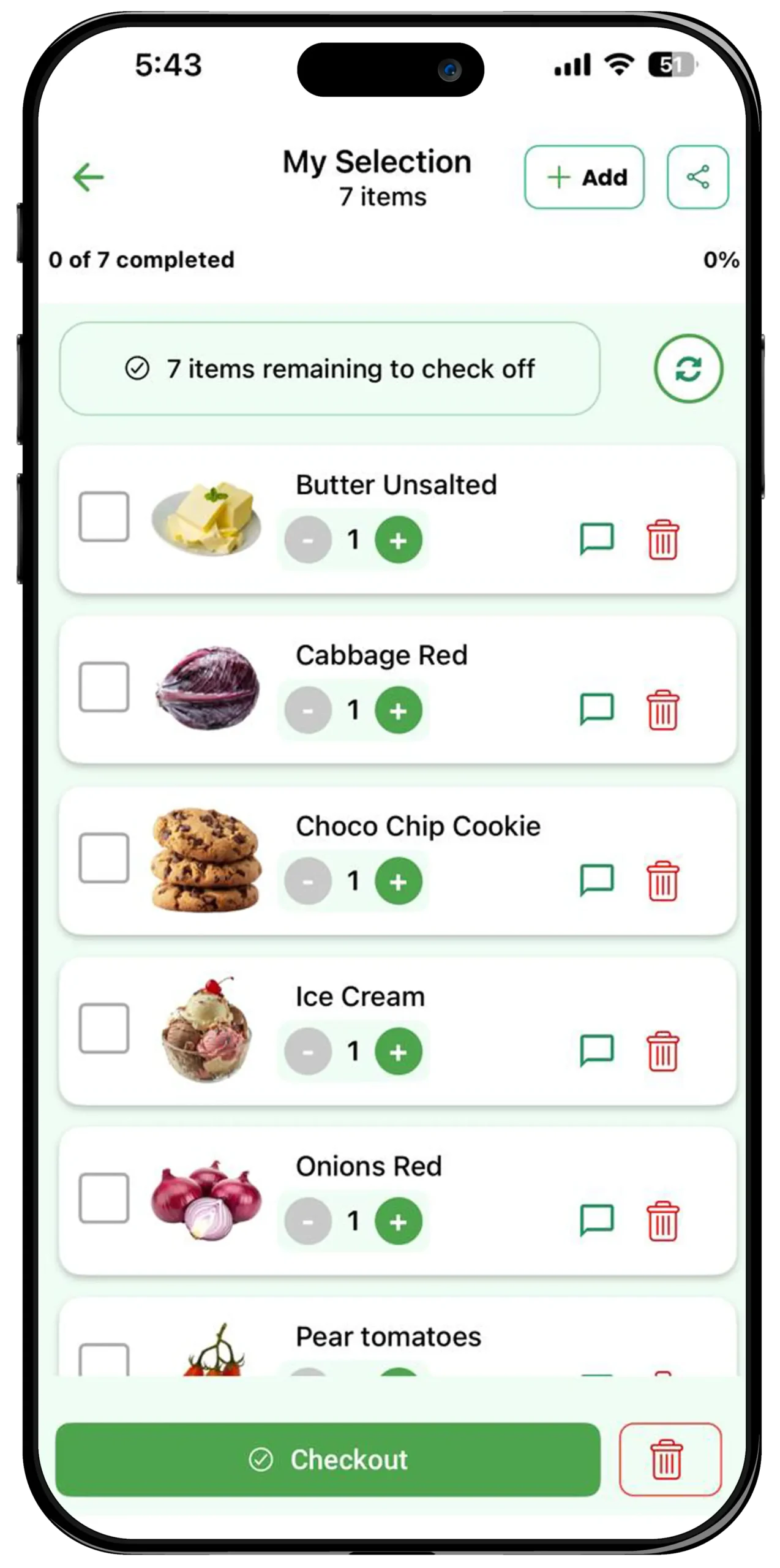780x1568 pixels.
Task: Add a note to Butter Unsalted
Action: (596, 539)
